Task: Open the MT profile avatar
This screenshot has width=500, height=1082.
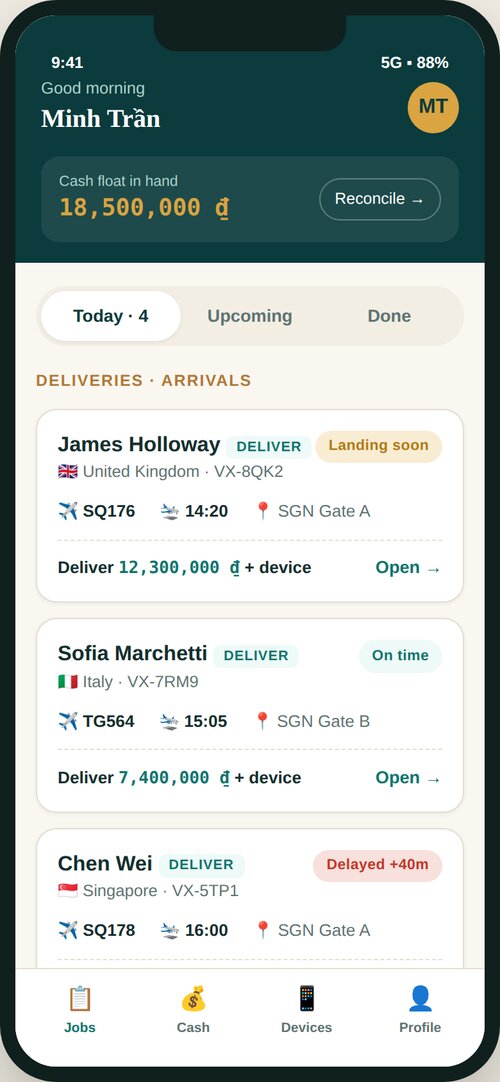Action: (433, 107)
